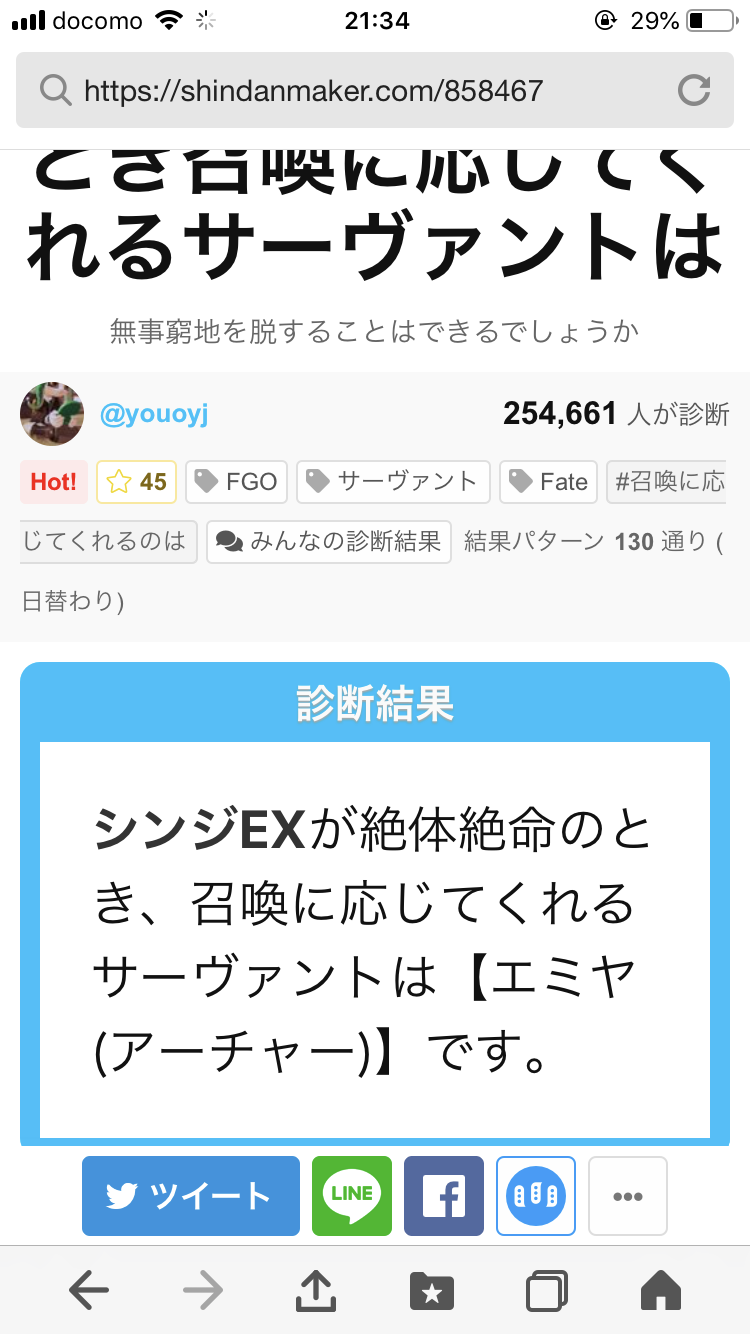The height and width of the screenshot is (1334, 750).
Task: Share result with ツイート button
Action: pyautogui.click(x=190, y=1195)
